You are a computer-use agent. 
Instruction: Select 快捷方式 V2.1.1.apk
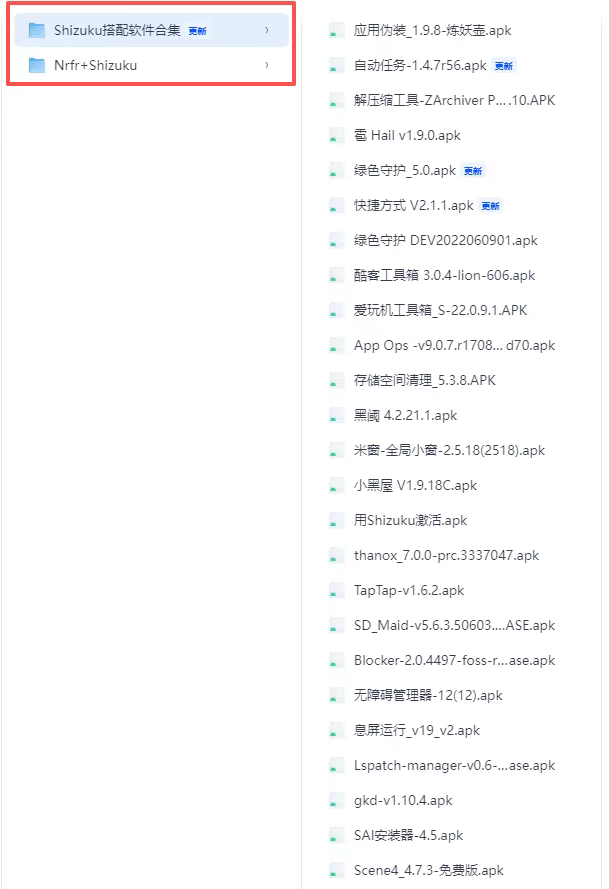pos(413,206)
